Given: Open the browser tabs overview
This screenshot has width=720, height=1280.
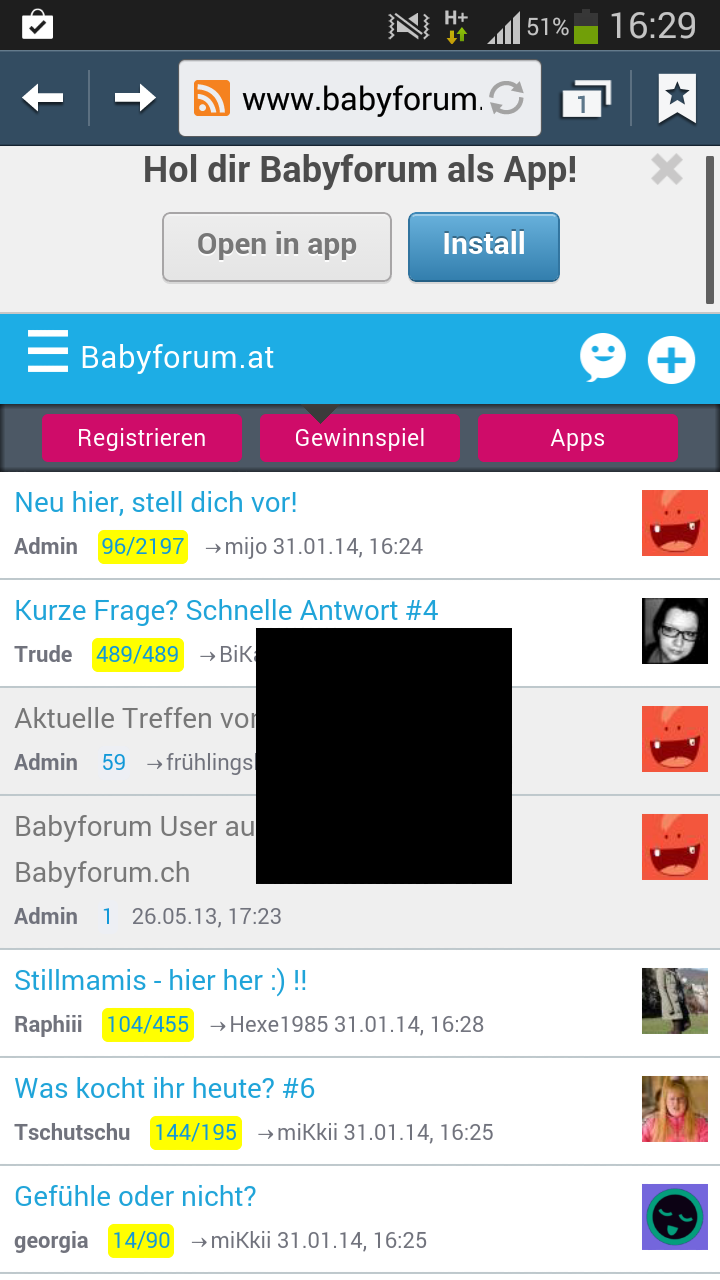Looking at the screenshot, I should 586,98.
